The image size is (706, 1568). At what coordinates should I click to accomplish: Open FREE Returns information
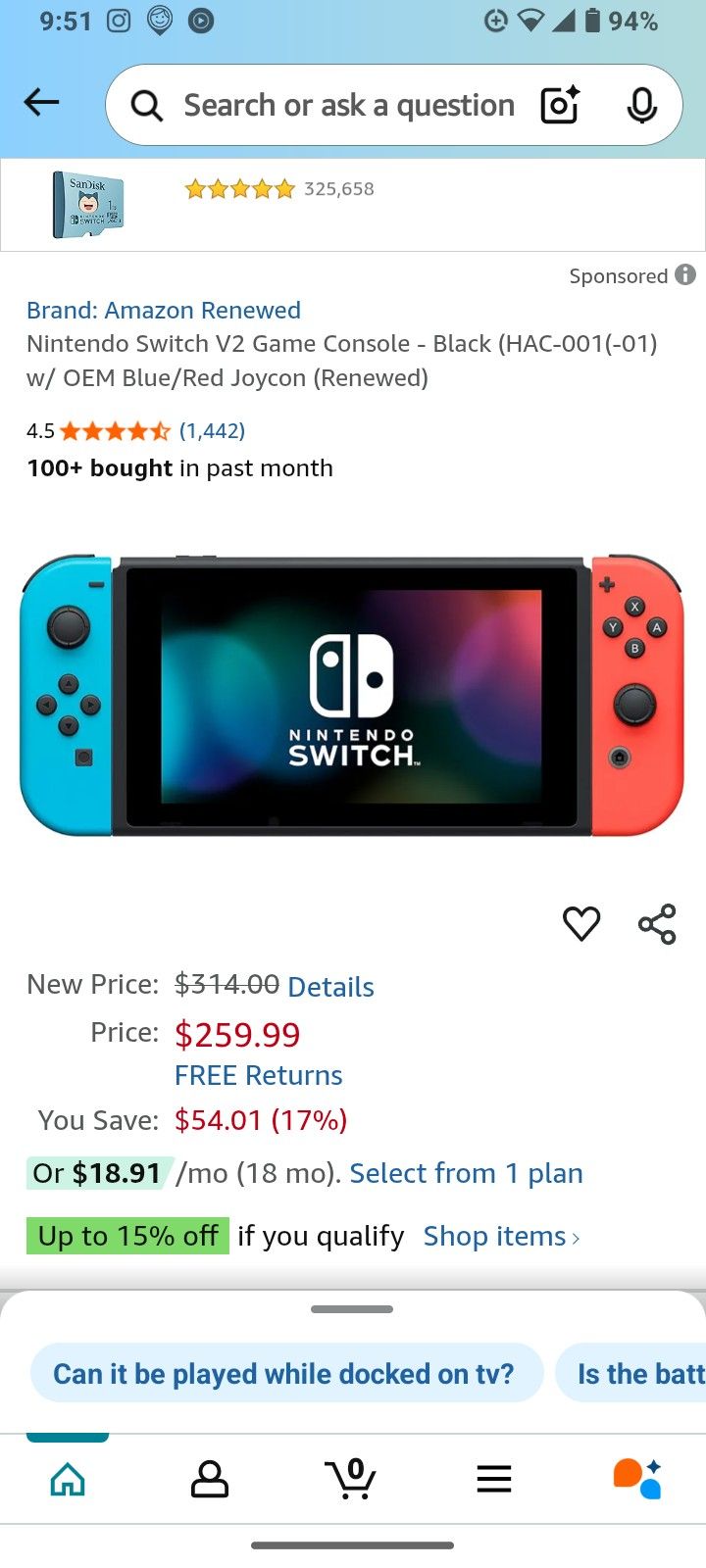click(x=258, y=1076)
